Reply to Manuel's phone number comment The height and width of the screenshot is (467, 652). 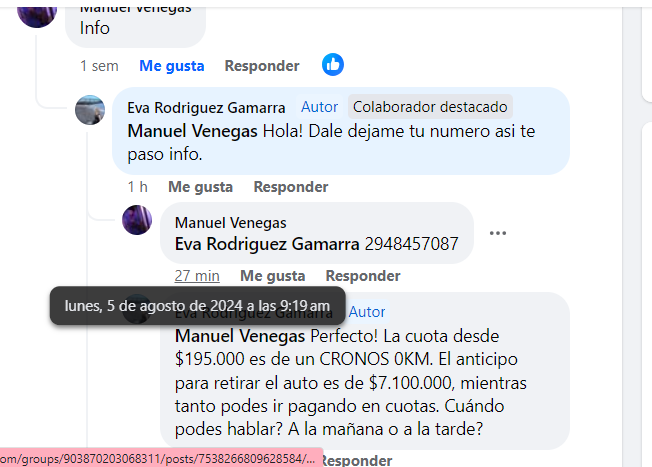pos(363,276)
